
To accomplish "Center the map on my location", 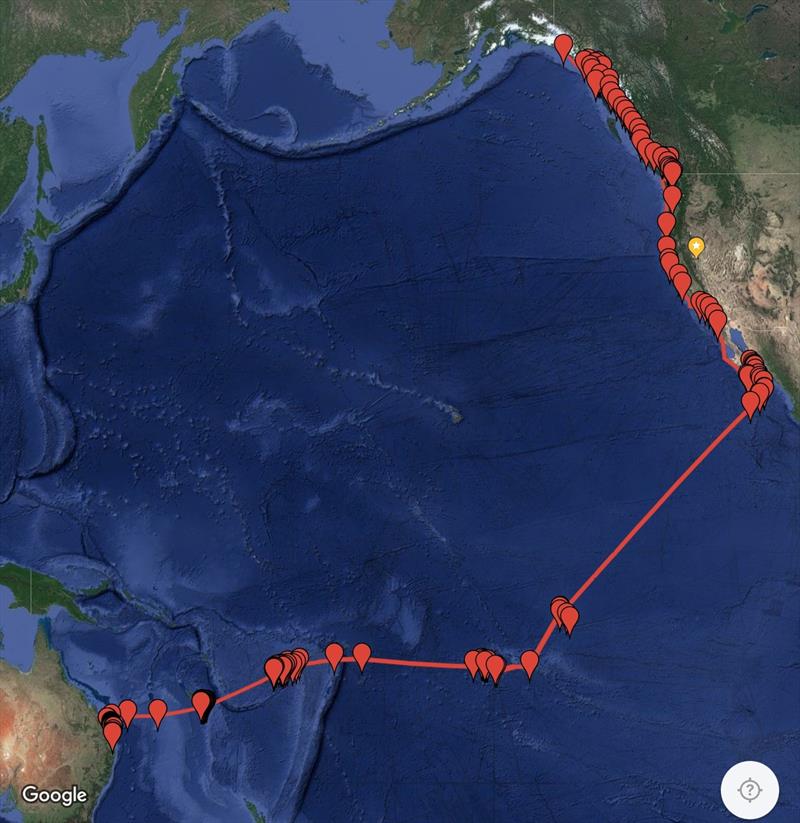I will [x=750, y=791].
